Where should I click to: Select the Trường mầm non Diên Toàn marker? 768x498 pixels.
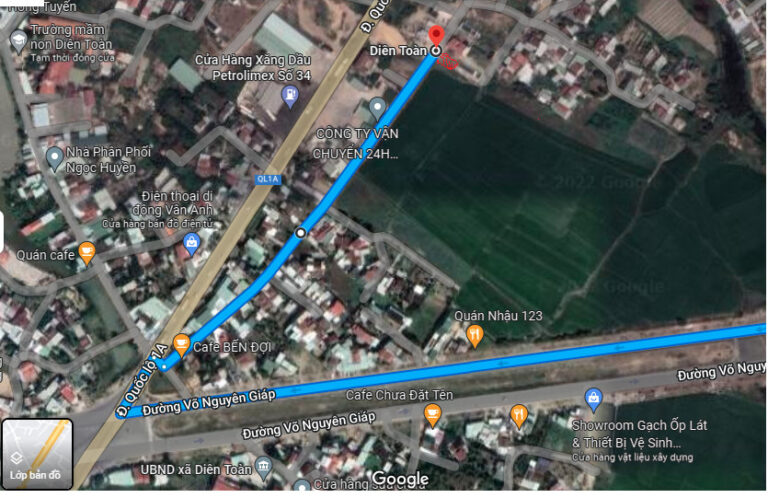(x=18, y=40)
